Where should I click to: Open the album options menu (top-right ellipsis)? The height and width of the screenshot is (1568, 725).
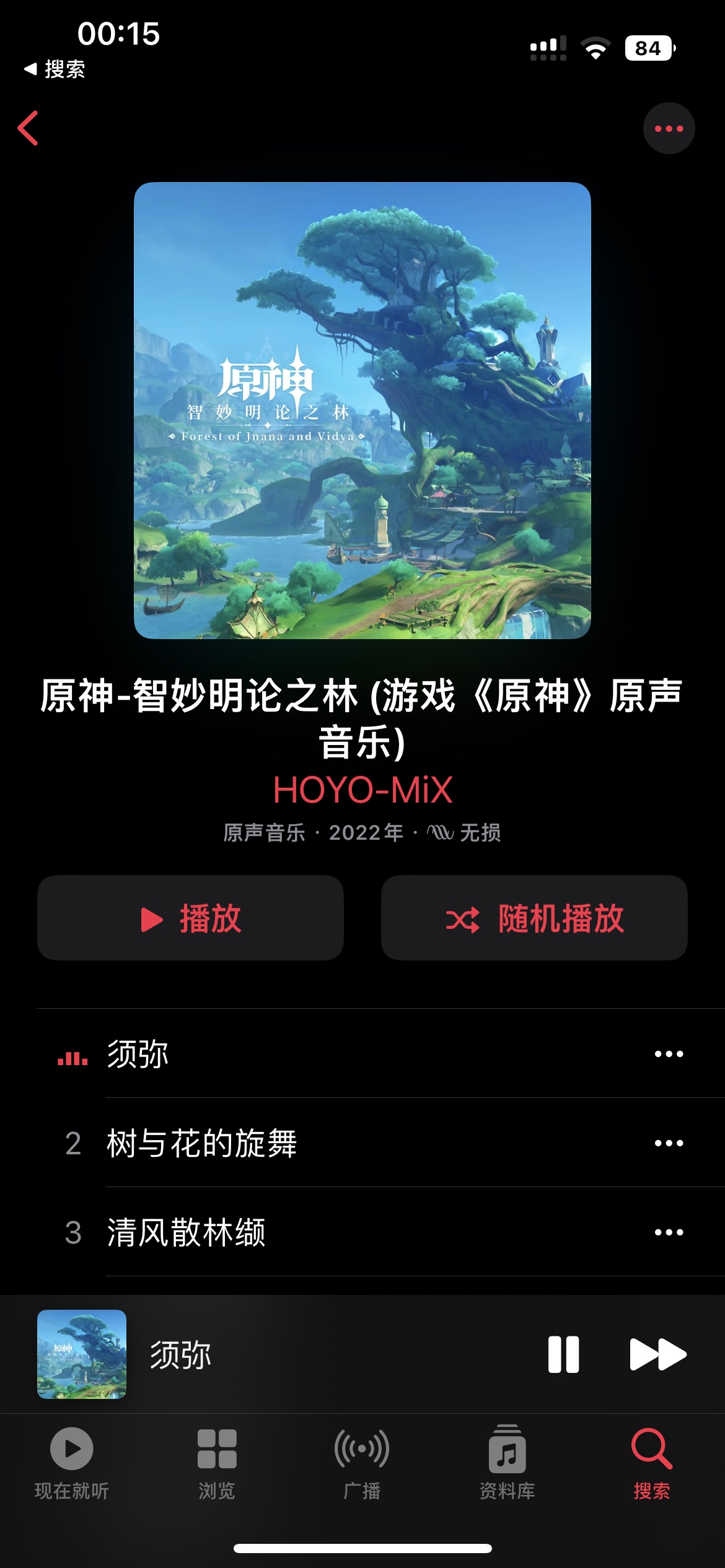pos(669,128)
